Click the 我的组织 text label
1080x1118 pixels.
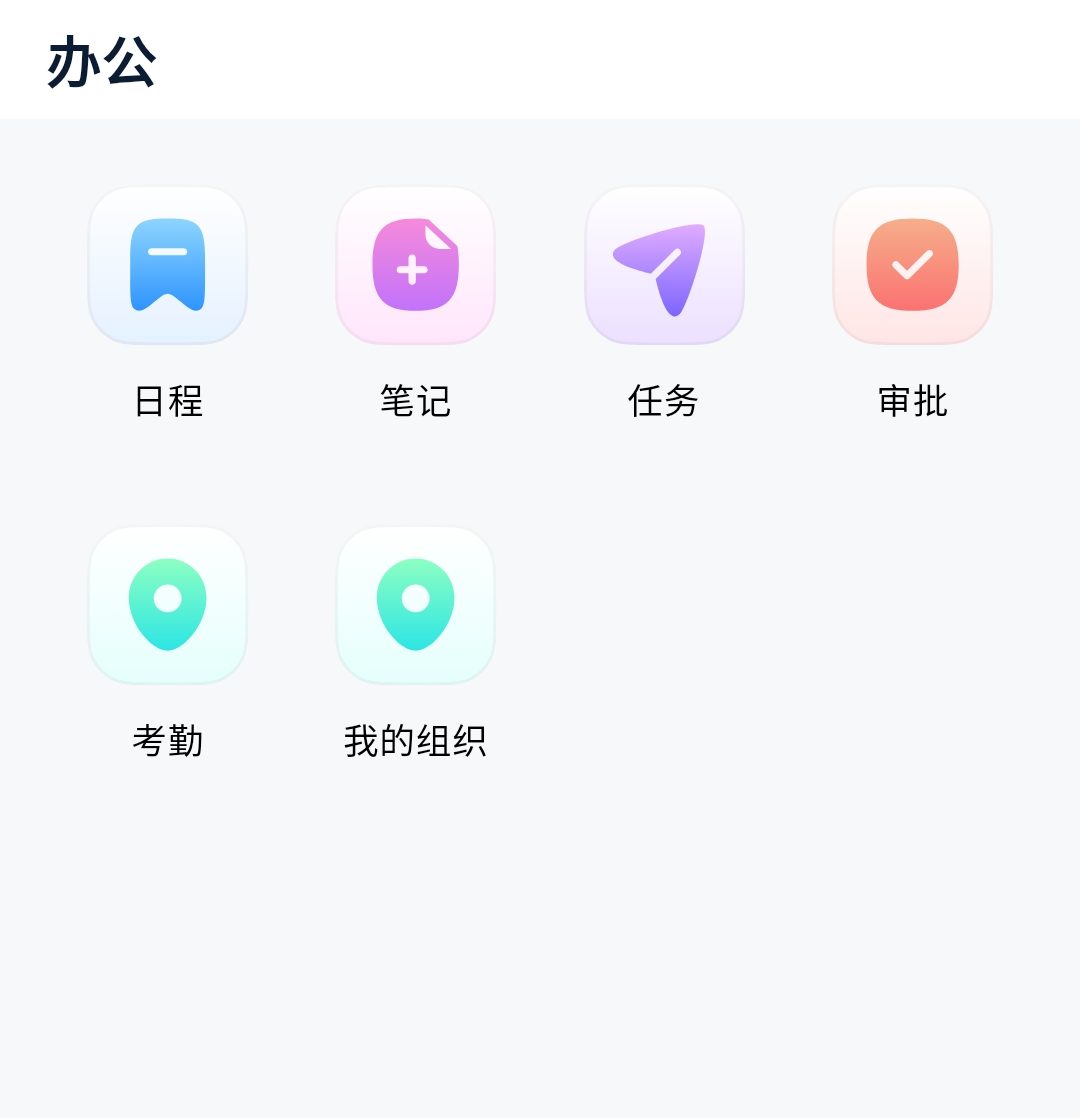pyautogui.click(x=415, y=741)
